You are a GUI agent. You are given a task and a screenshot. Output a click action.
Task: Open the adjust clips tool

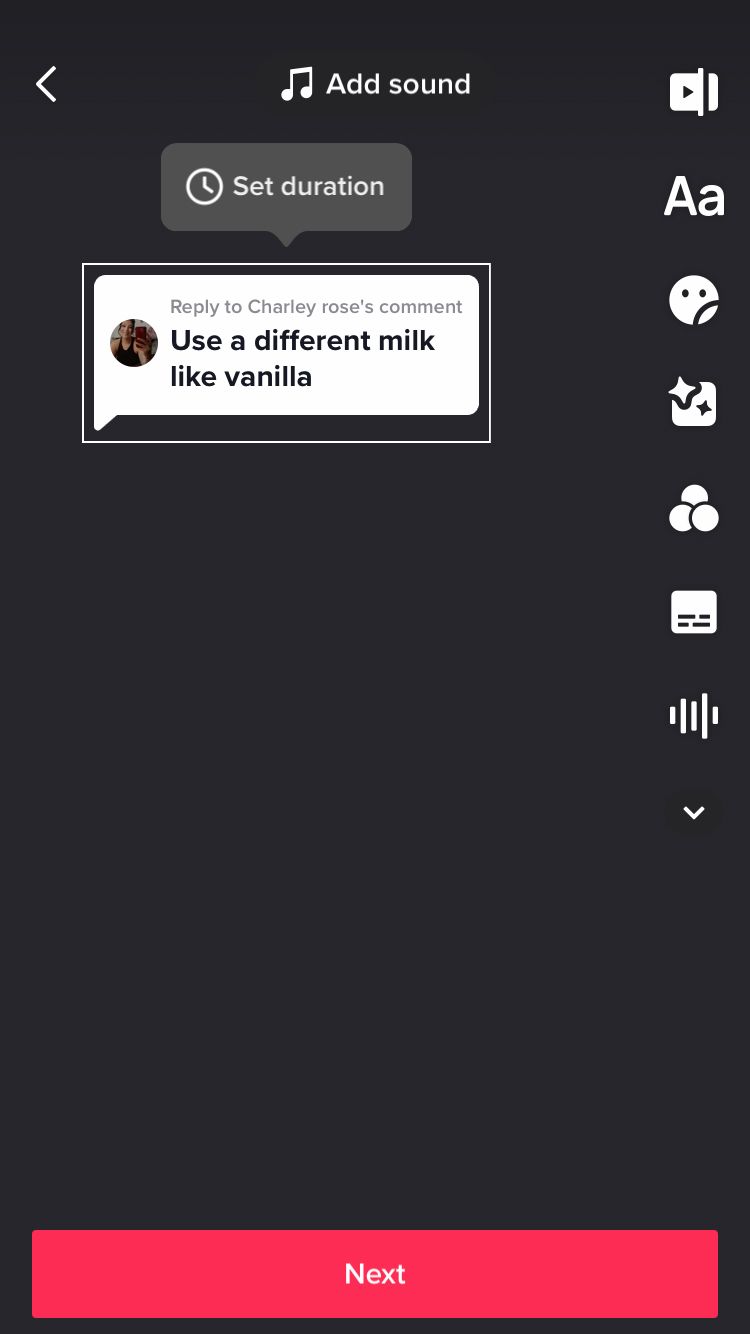[x=694, y=92]
